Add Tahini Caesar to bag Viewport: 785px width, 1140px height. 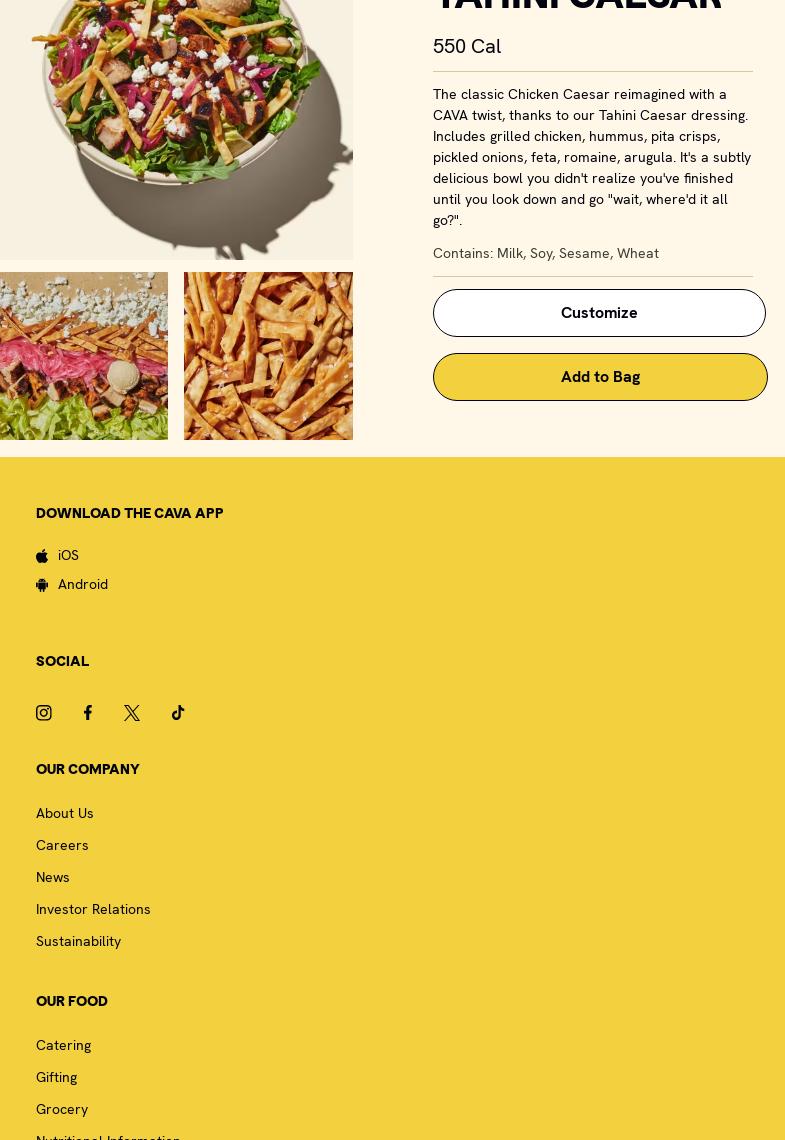[x=600, y=377]
